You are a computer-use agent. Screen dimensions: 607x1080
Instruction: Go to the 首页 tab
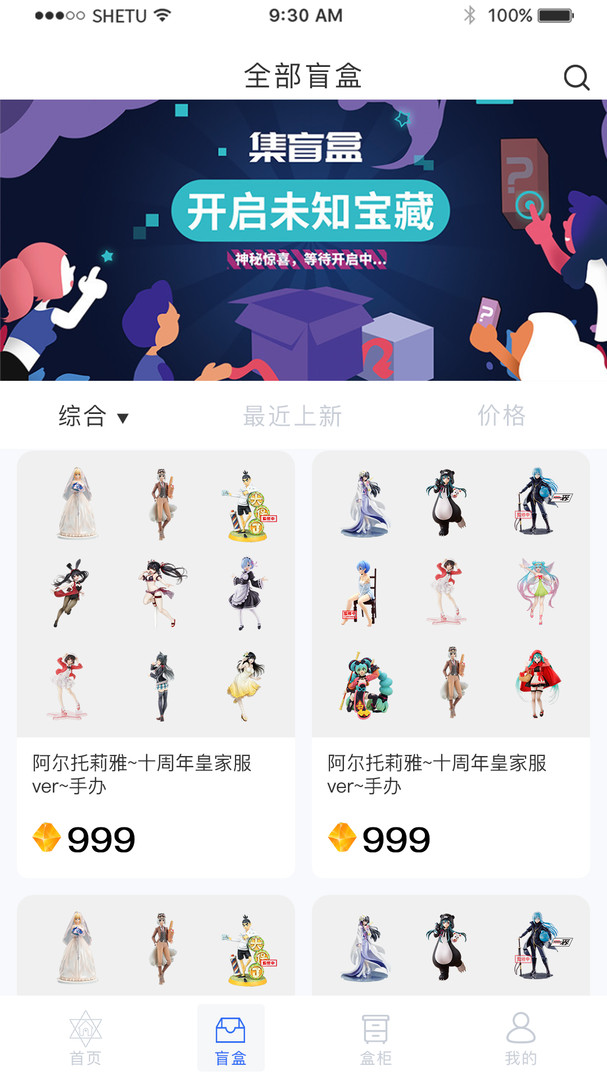click(85, 1038)
